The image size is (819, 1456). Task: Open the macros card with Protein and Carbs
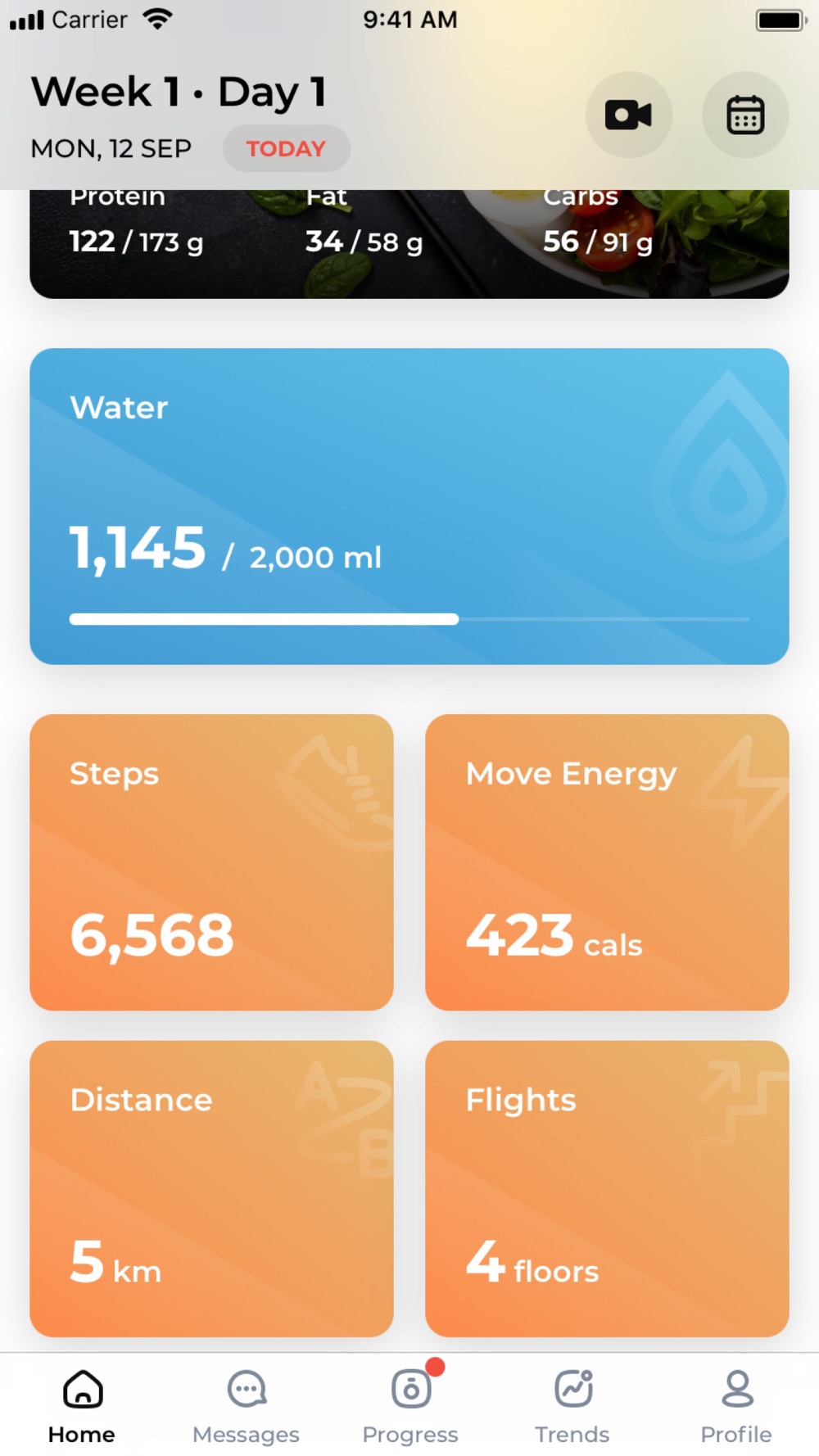tap(409, 244)
